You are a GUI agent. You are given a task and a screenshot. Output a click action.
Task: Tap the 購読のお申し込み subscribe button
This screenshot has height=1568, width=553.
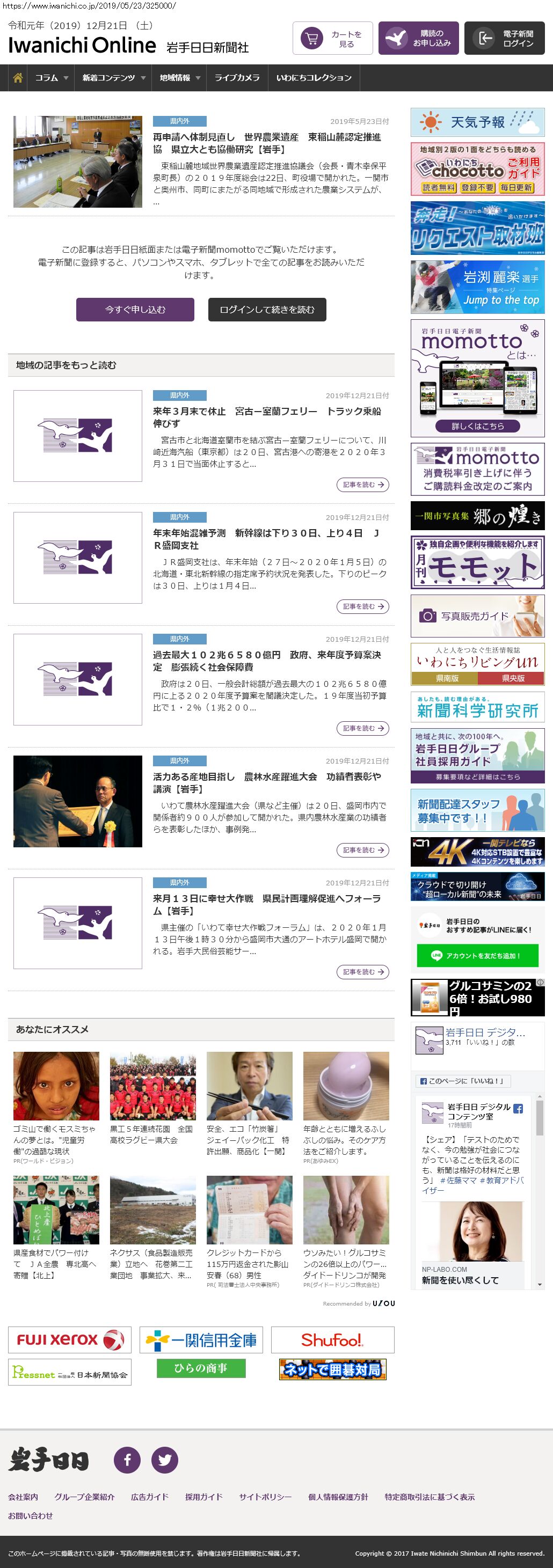(418, 38)
